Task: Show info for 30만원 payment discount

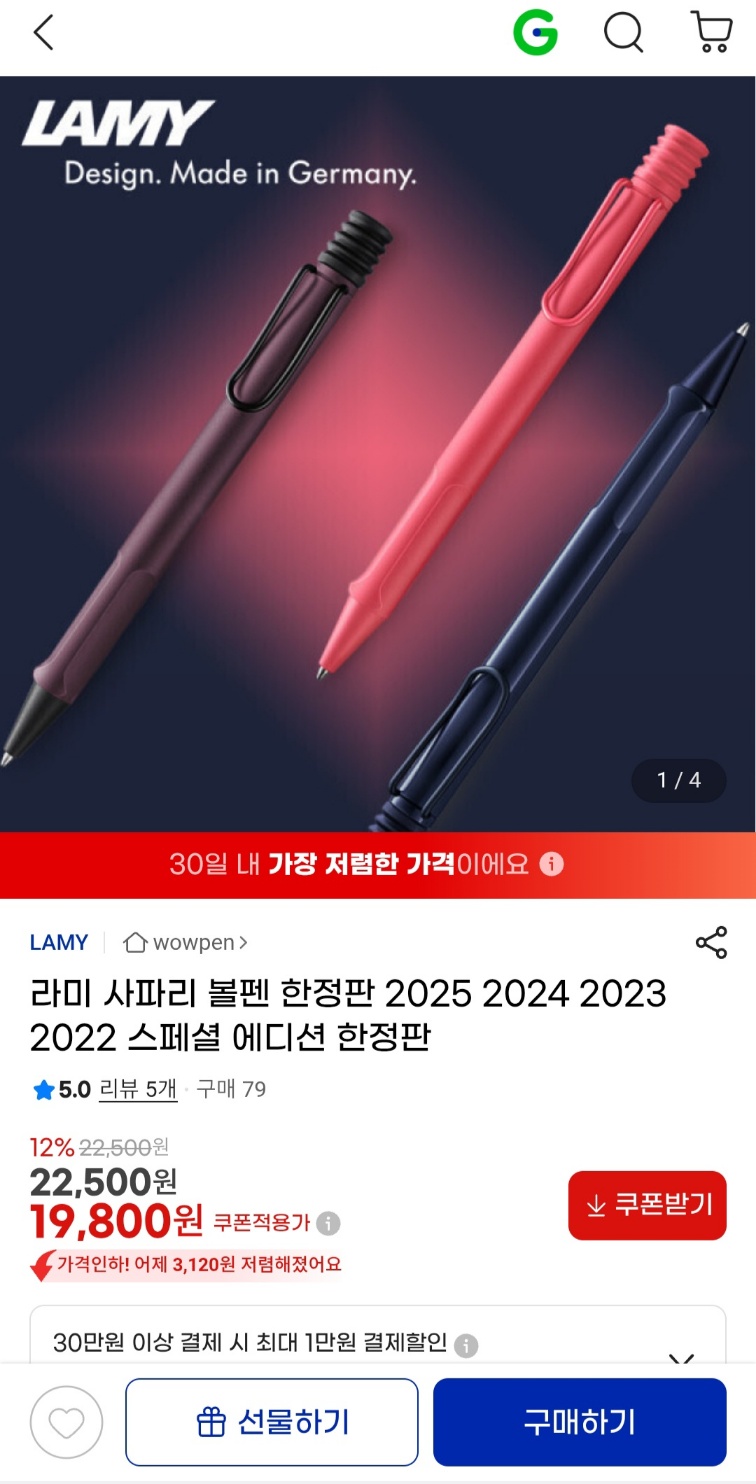Action: [x=466, y=1345]
